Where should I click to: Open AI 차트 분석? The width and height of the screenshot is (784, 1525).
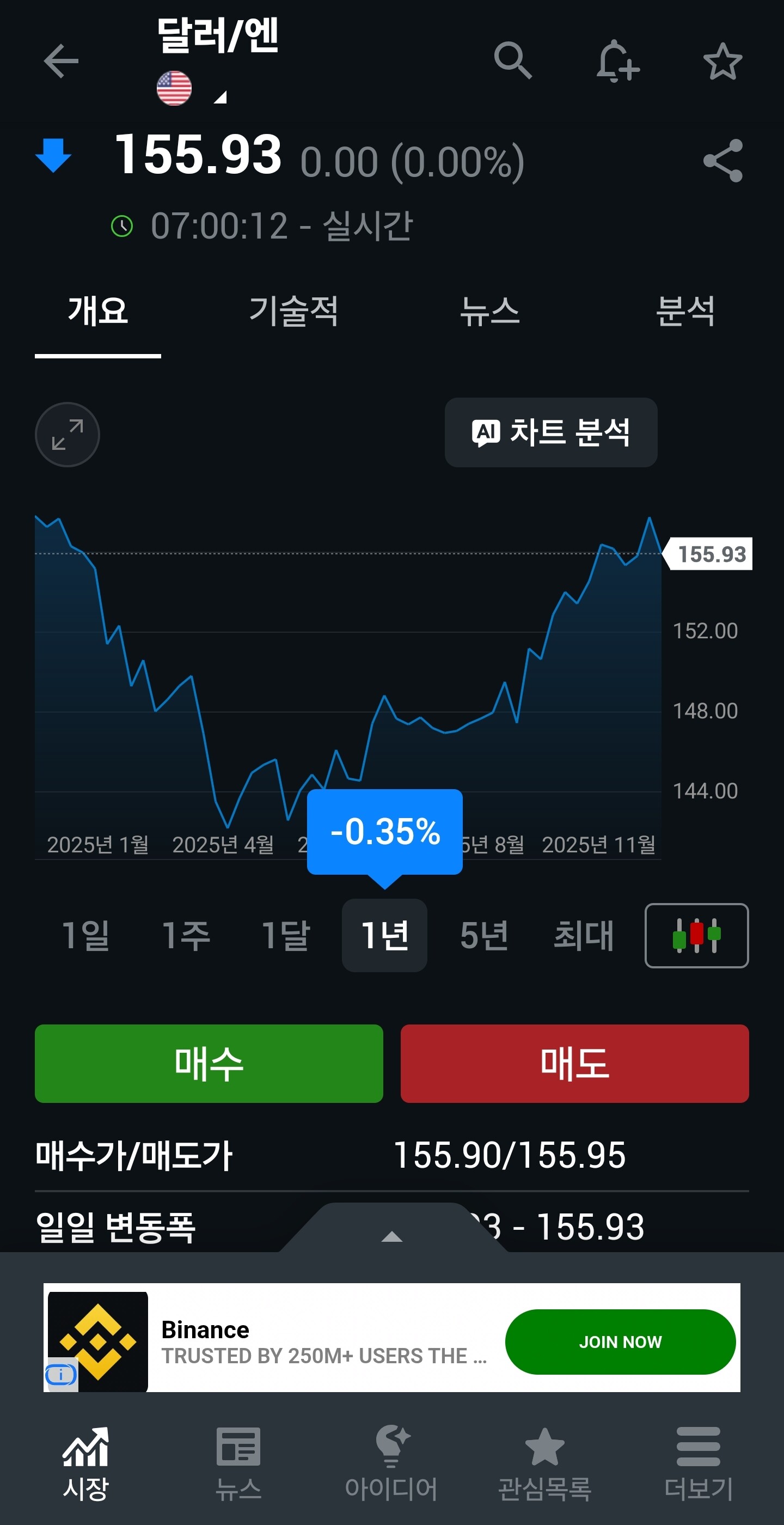550,433
